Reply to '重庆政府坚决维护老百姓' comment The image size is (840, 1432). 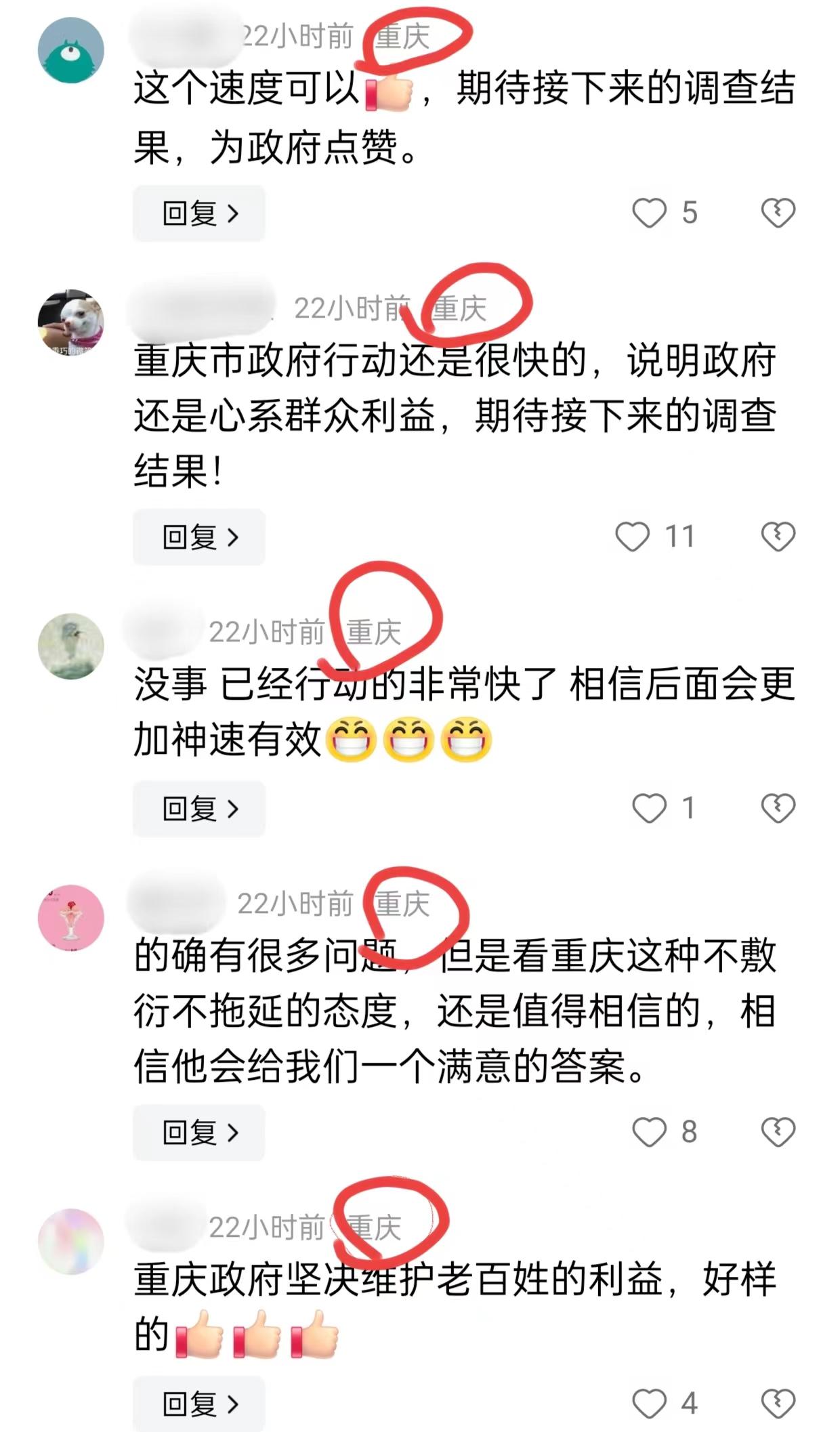pyautogui.click(x=198, y=1404)
